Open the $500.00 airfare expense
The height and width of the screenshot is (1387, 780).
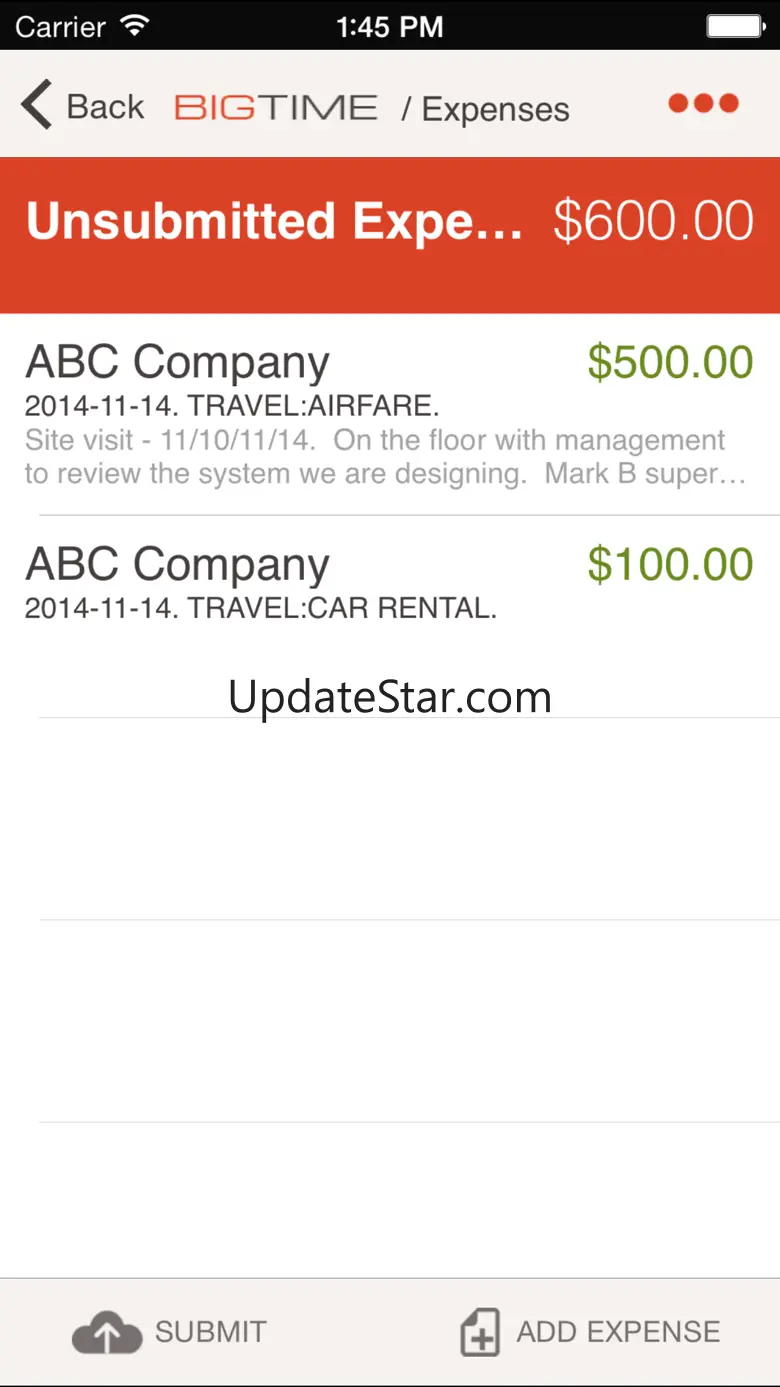coord(390,415)
